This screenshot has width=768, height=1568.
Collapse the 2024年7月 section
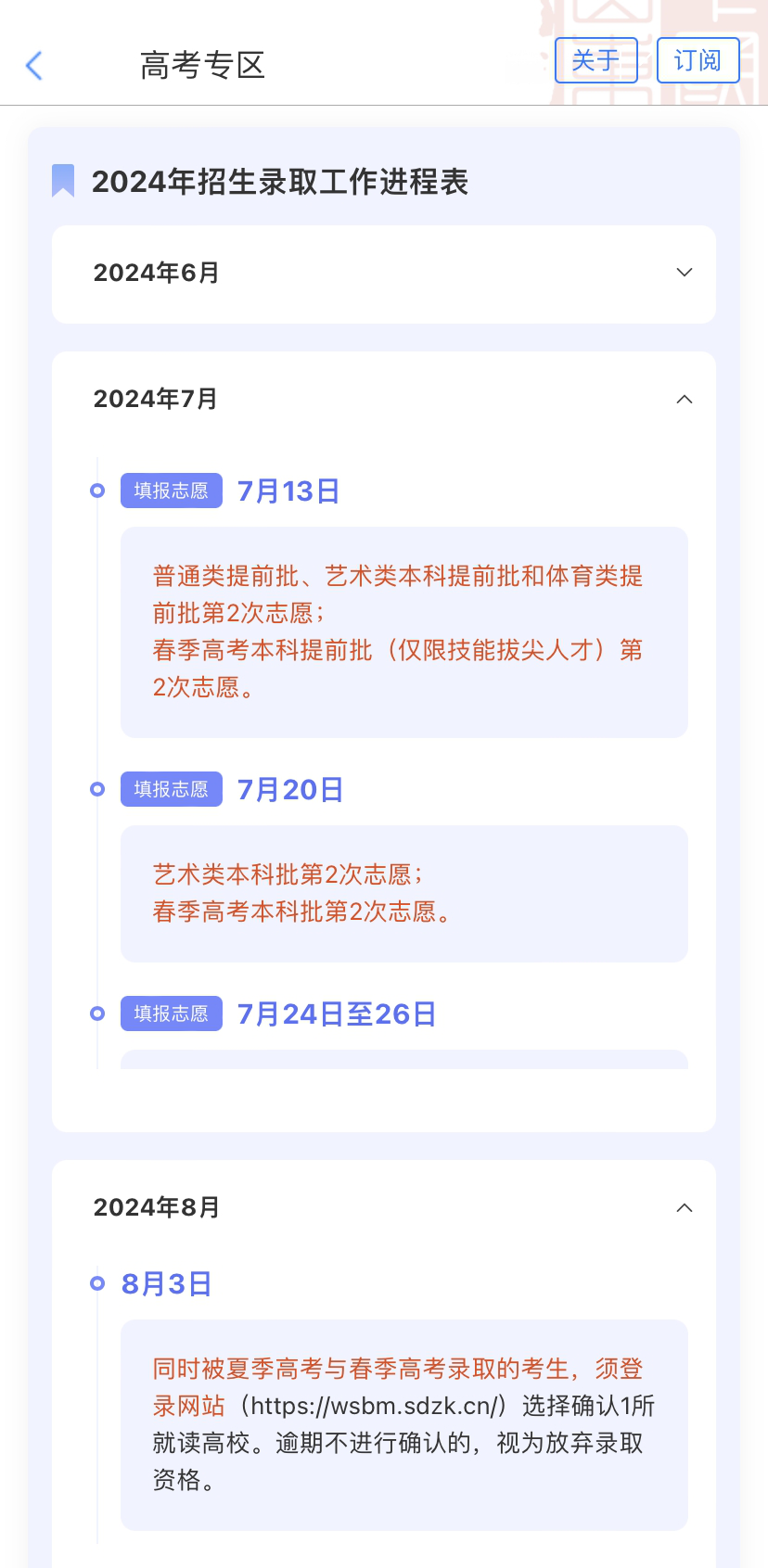coord(685,400)
